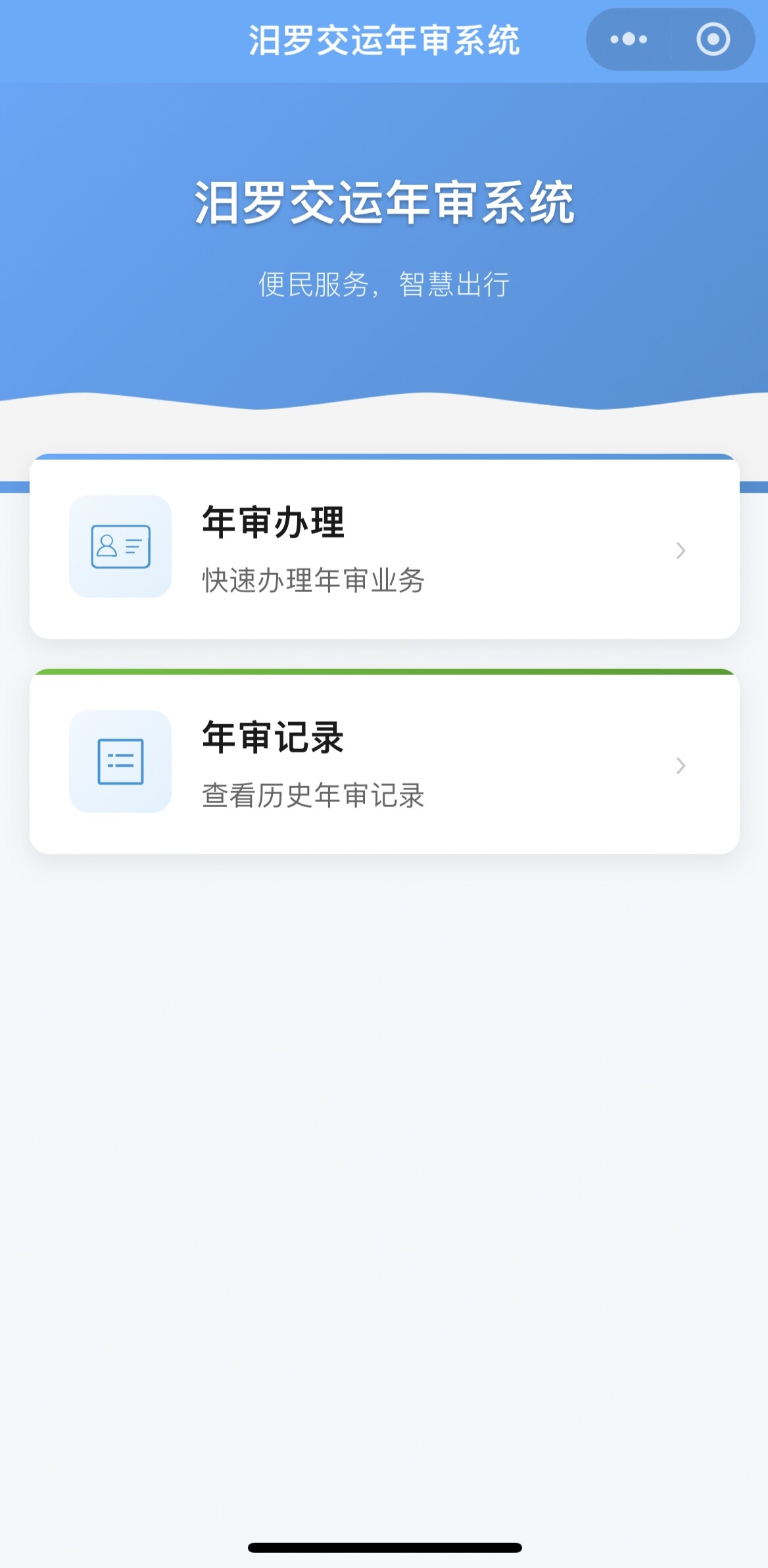Open the mini program more options menu
This screenshot has width=768, height=1568.
coord(629,39)
